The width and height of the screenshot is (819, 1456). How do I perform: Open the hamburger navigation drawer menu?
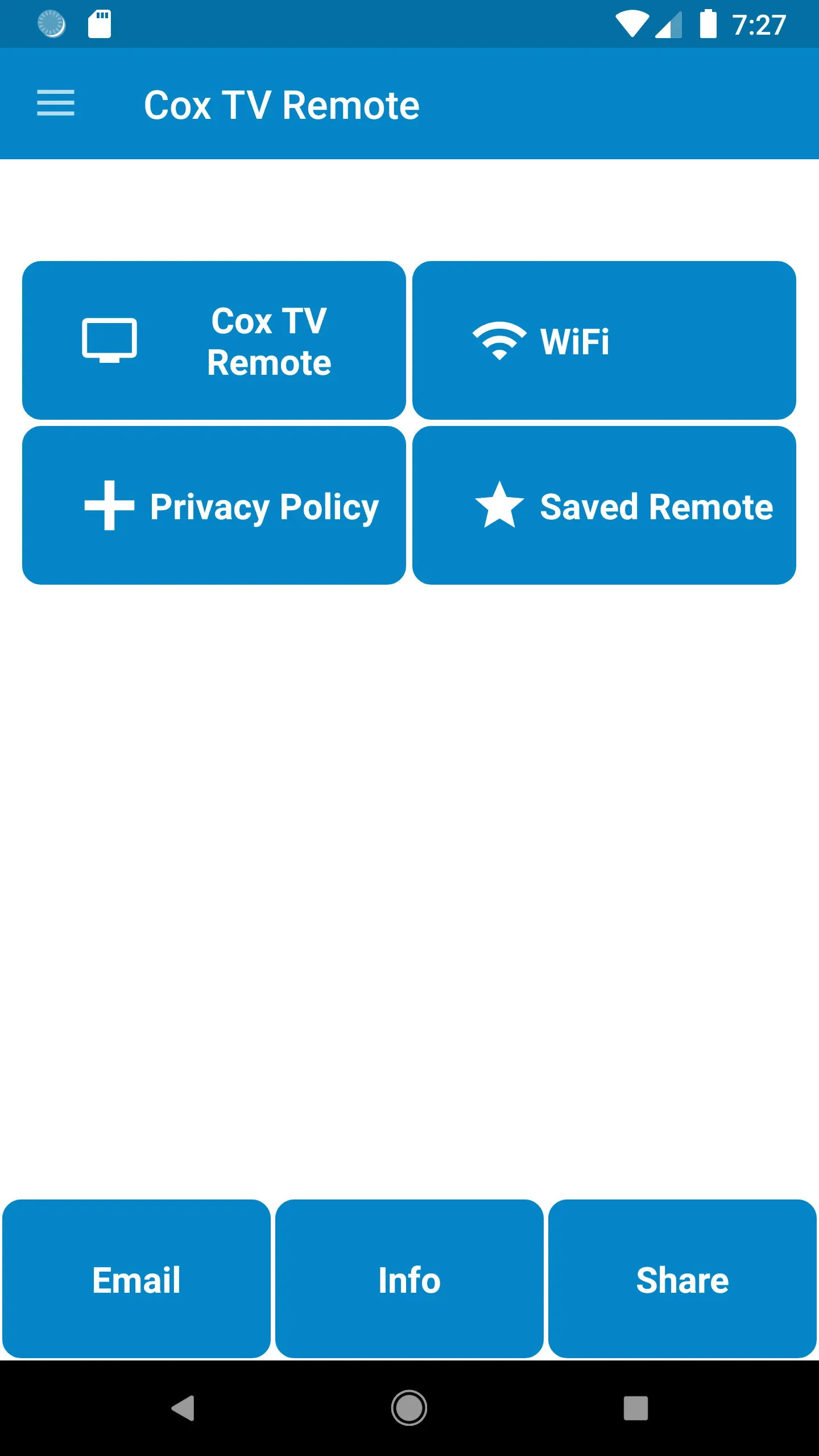tap(56, 104)
